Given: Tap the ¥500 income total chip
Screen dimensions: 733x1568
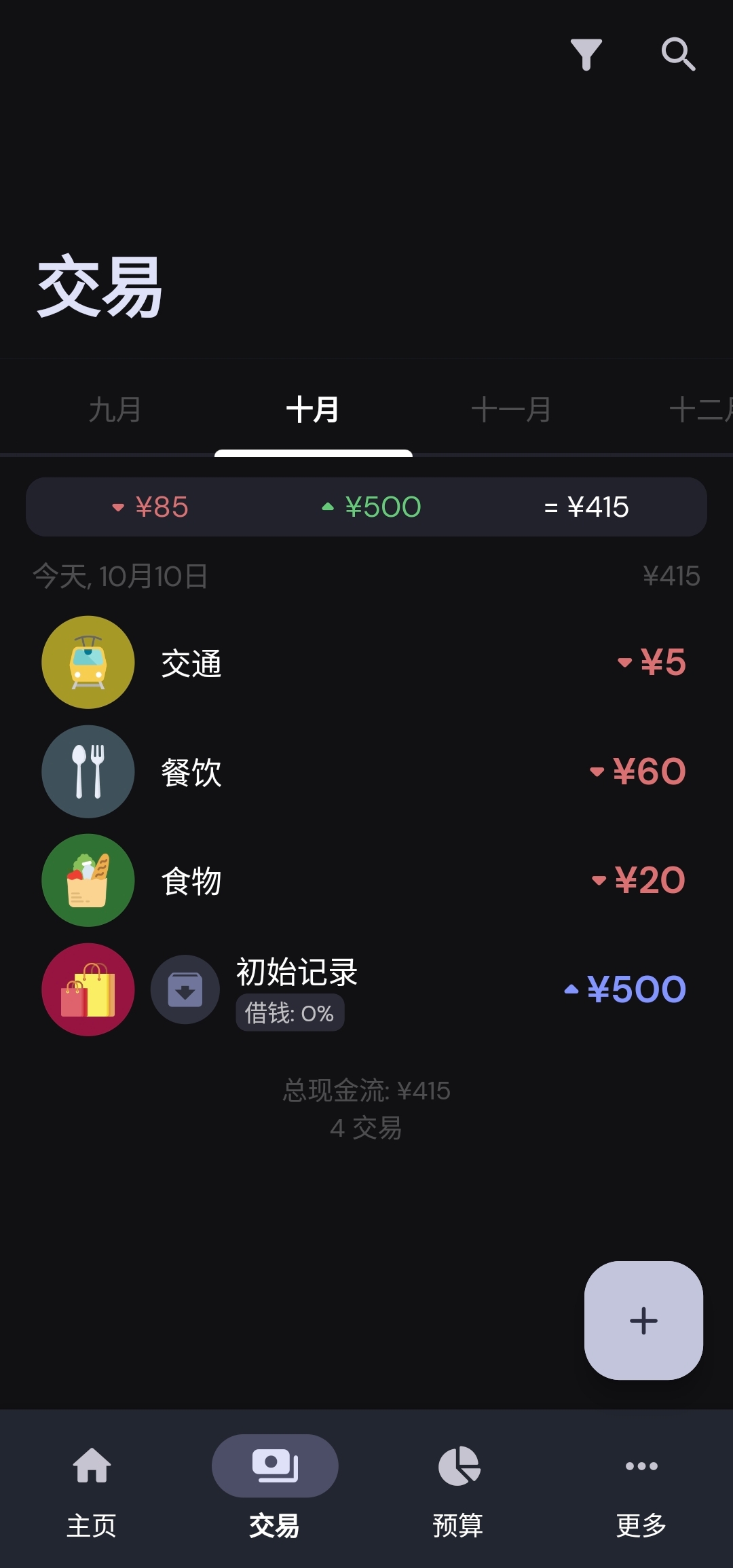Looking at the screenshot, I should point(371,507).
